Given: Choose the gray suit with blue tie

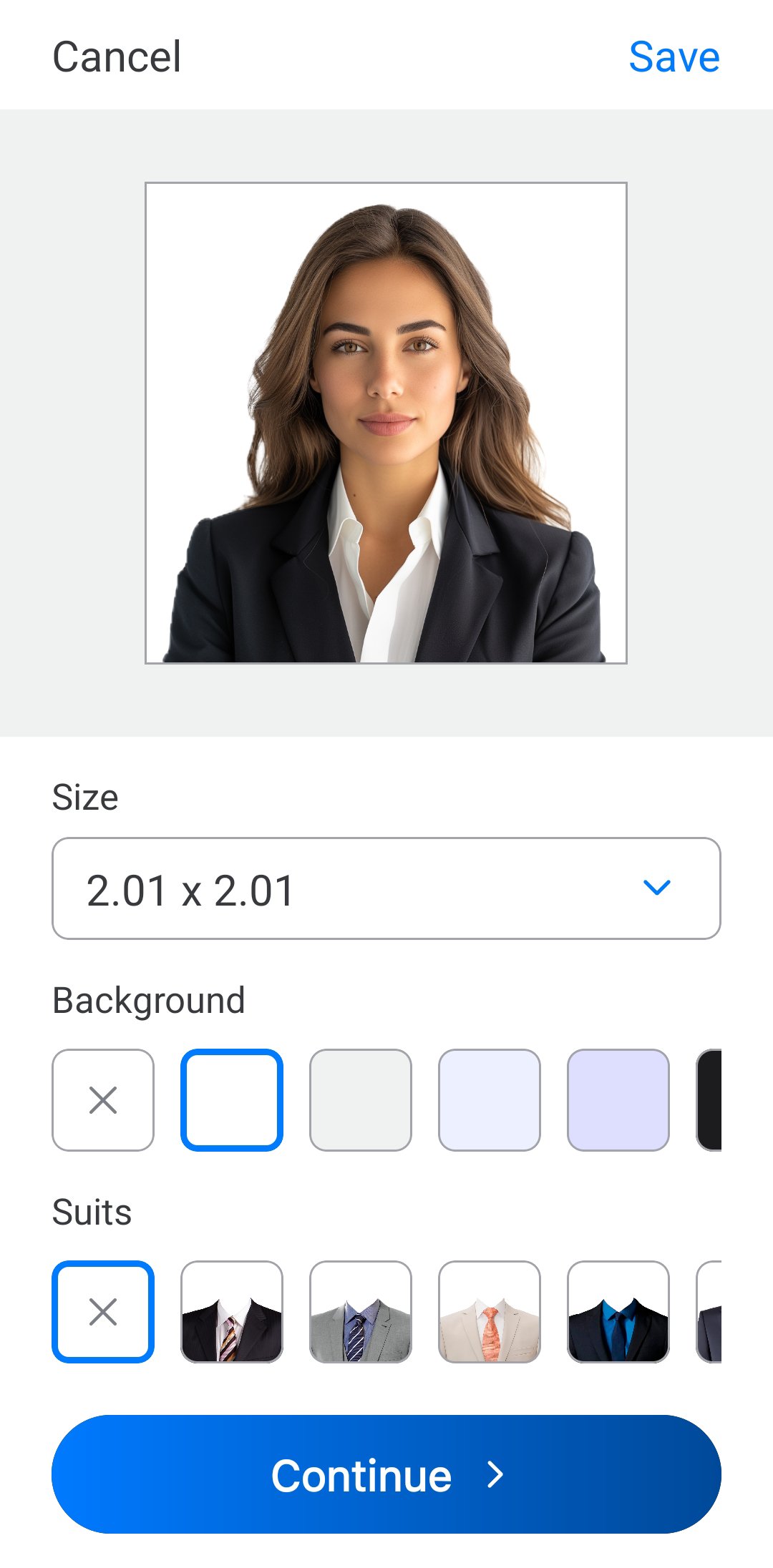Looking at the screenshot, I should point(361,1311).
